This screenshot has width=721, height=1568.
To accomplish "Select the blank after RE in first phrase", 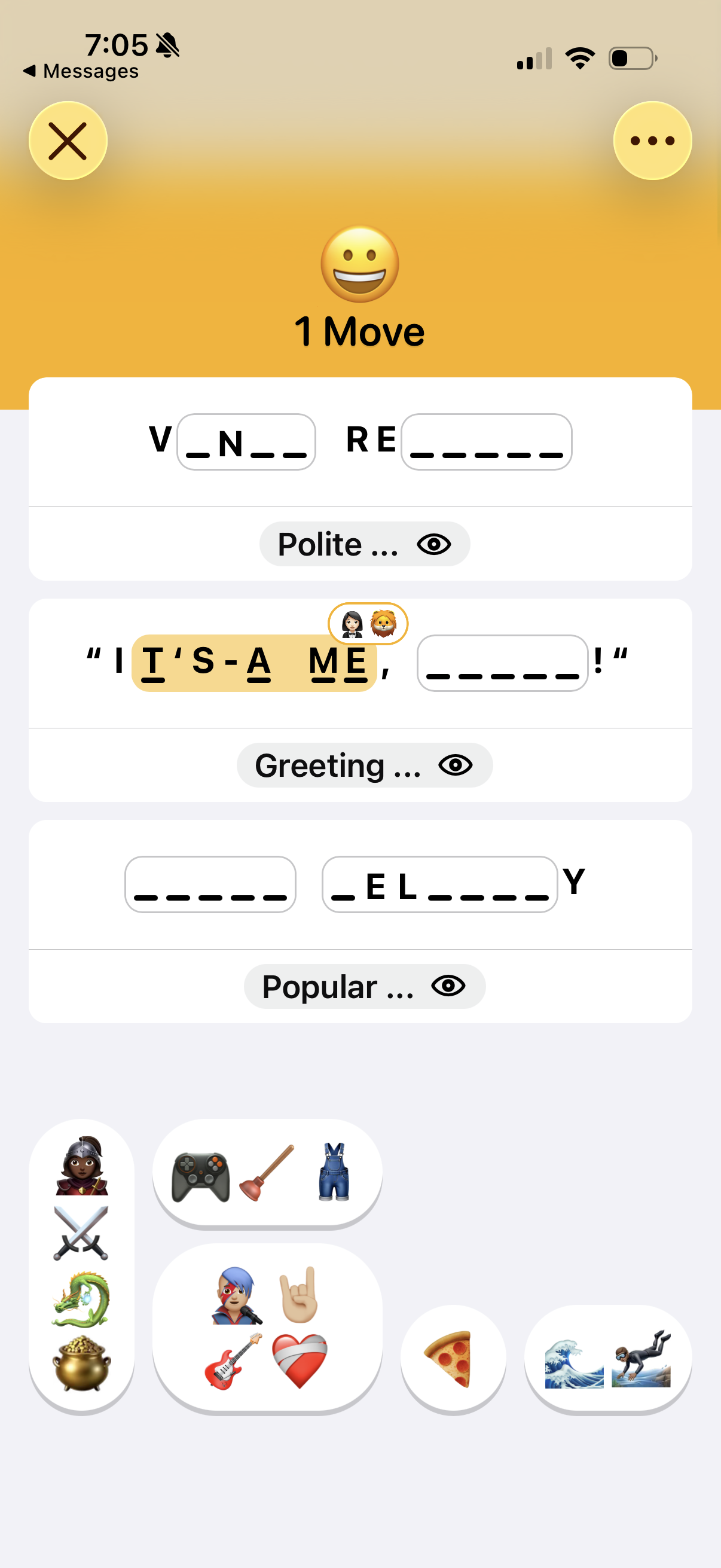I will 485,442.
